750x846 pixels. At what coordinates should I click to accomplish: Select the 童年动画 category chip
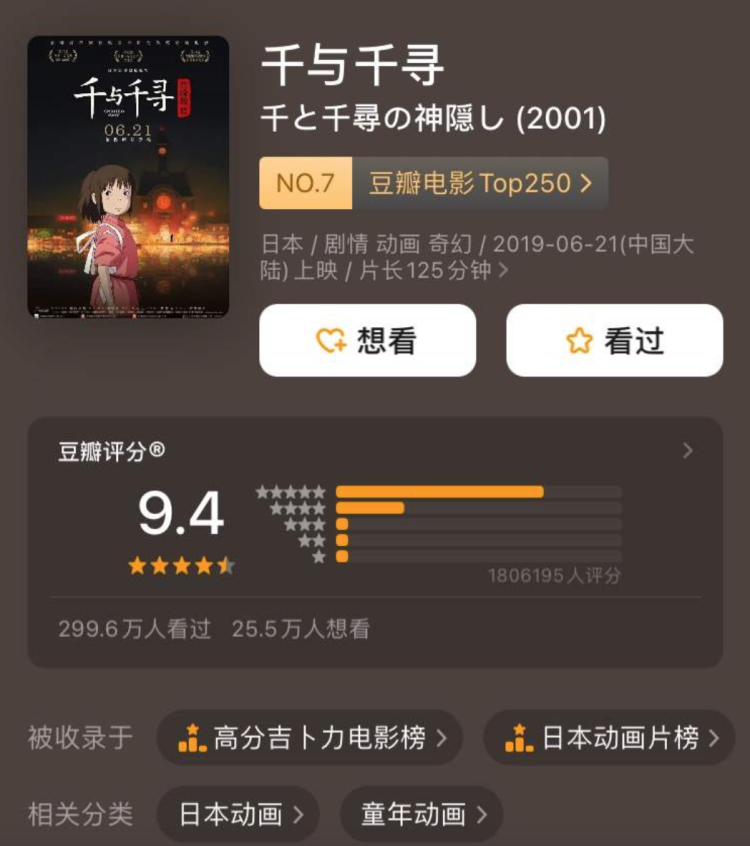(421, 814)
